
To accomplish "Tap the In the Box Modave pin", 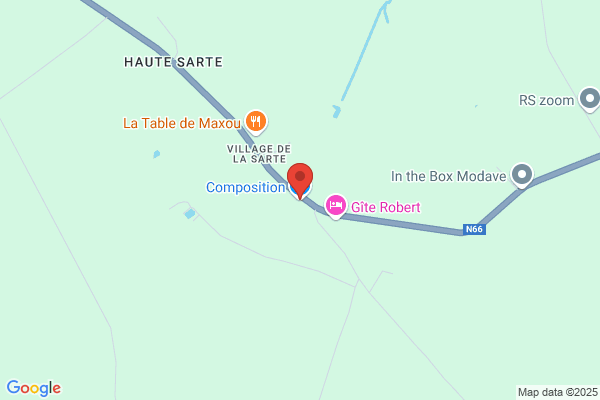I will (x=522, y=175).
